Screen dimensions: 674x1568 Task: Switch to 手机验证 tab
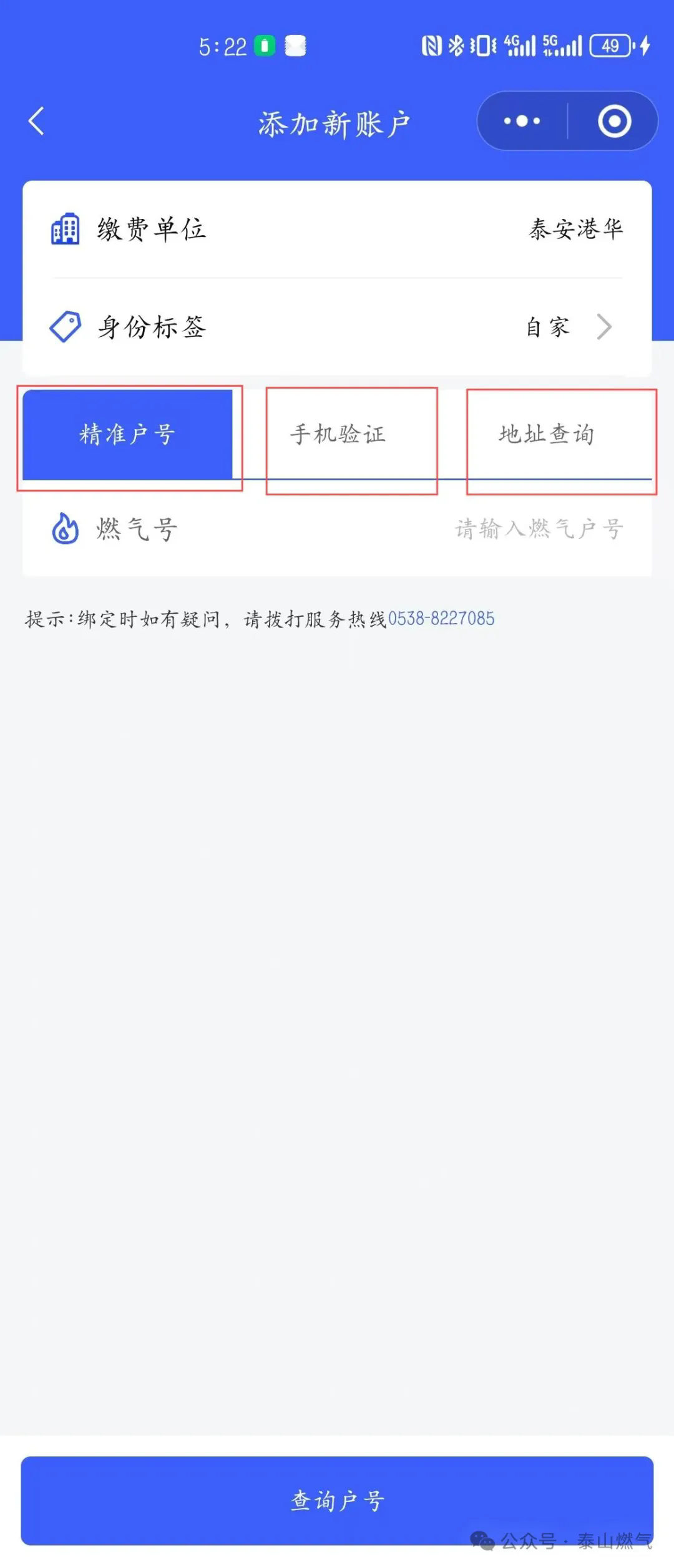pos(338,434)
